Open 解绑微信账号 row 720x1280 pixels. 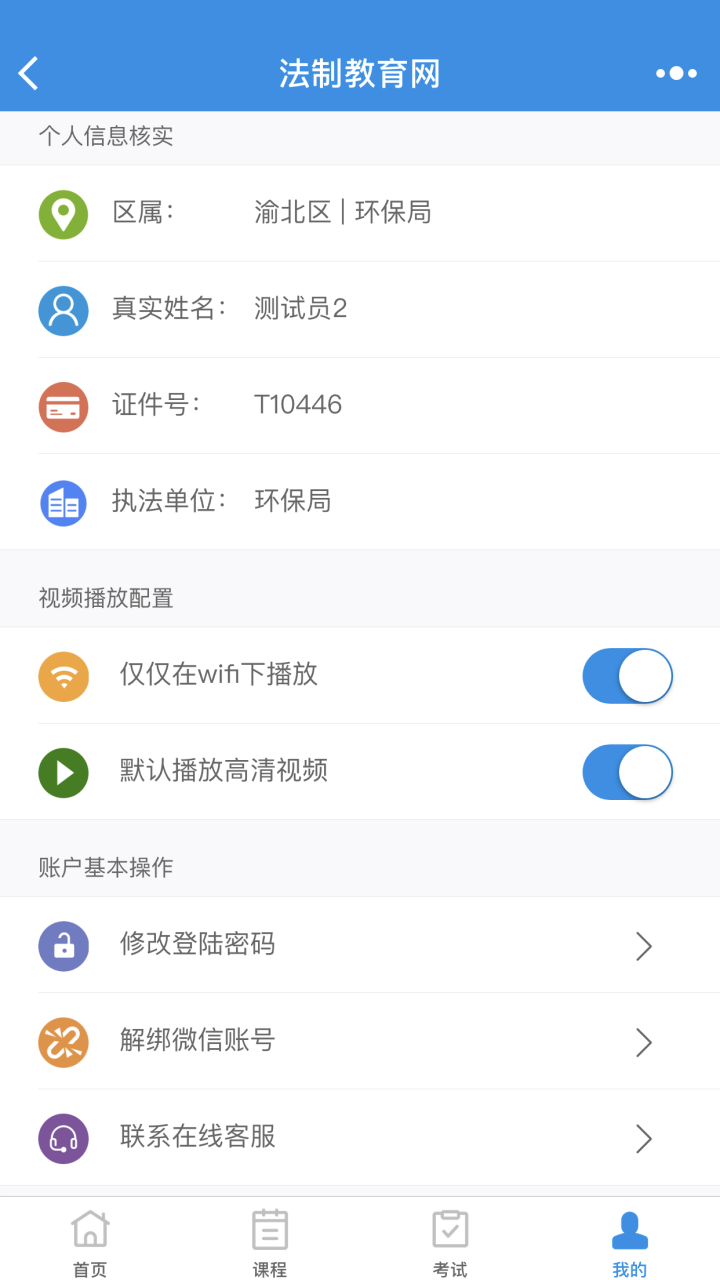(360, 1041)
